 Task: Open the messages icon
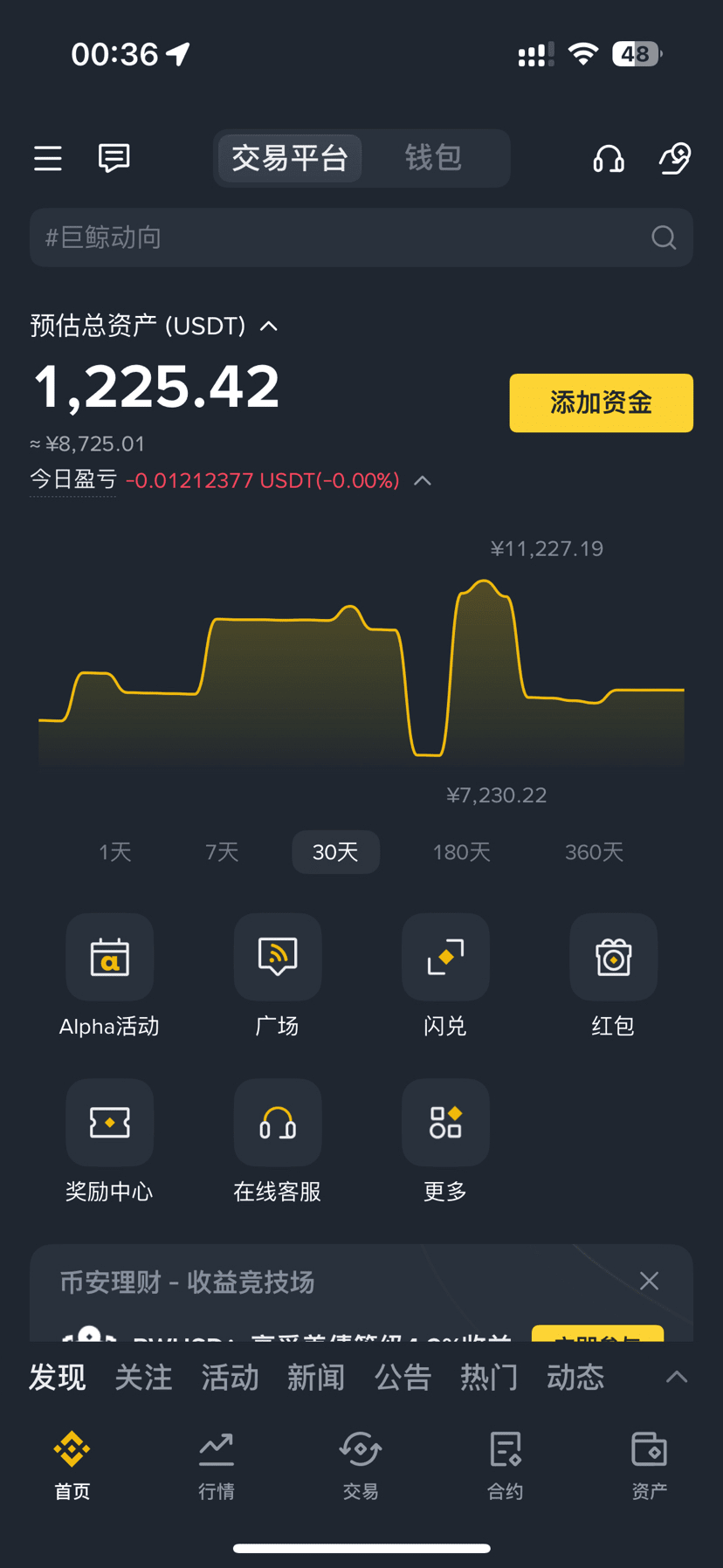(114, 158)
